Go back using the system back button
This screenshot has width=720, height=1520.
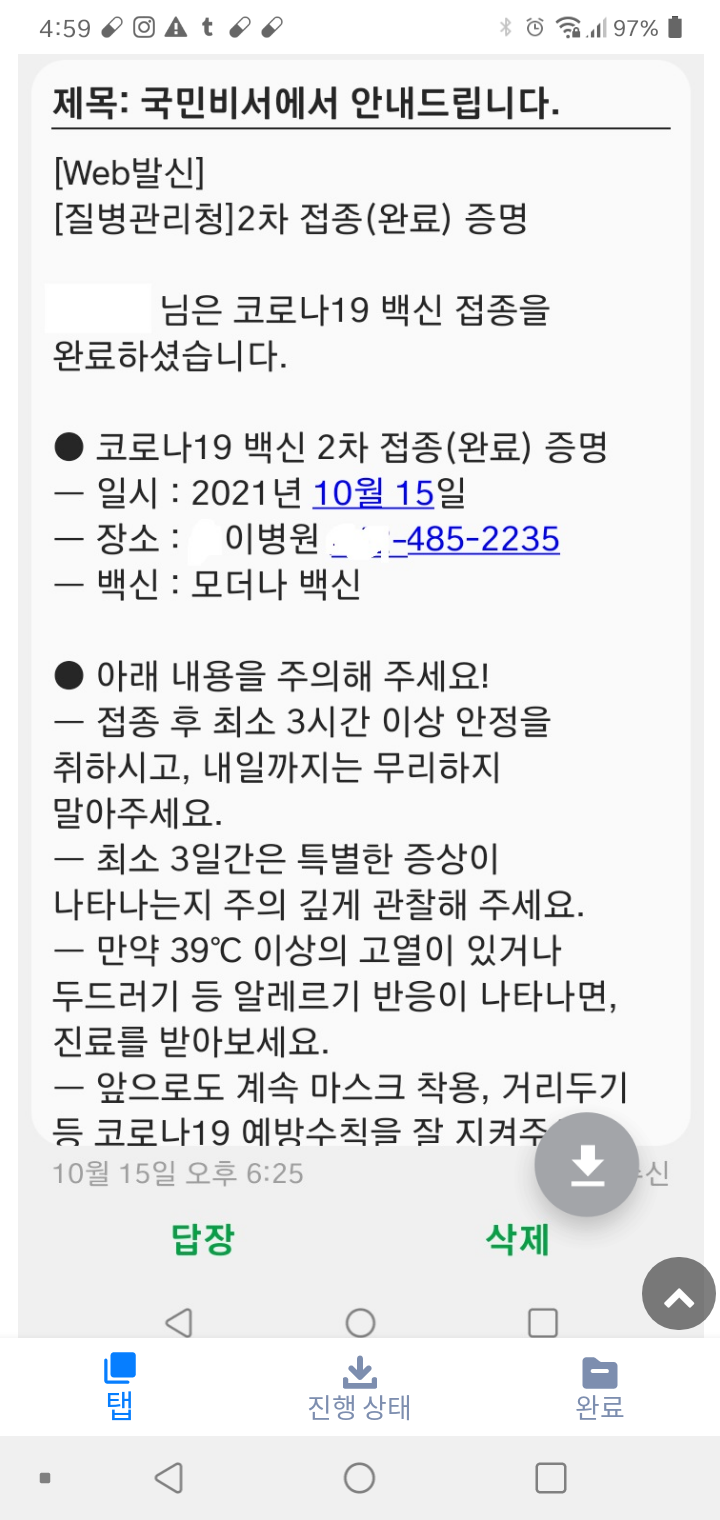click(x=169, y=1477)
